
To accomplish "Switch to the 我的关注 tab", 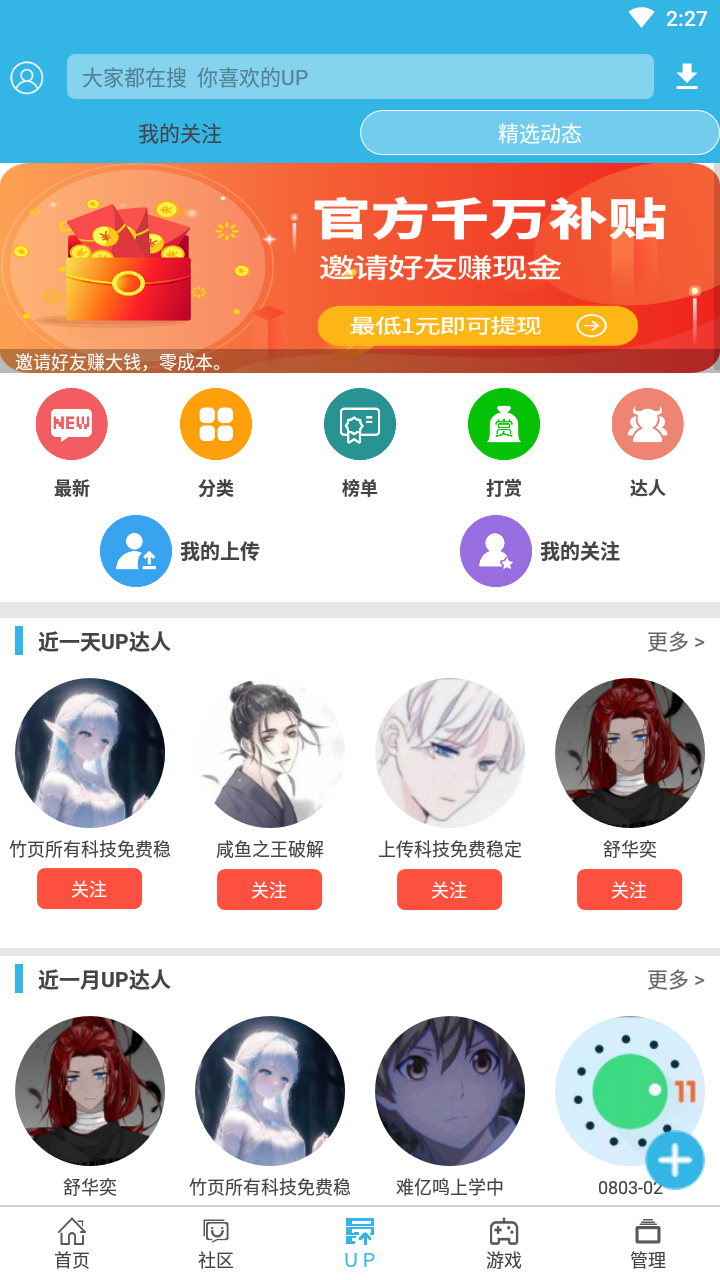I will [180, 133].
